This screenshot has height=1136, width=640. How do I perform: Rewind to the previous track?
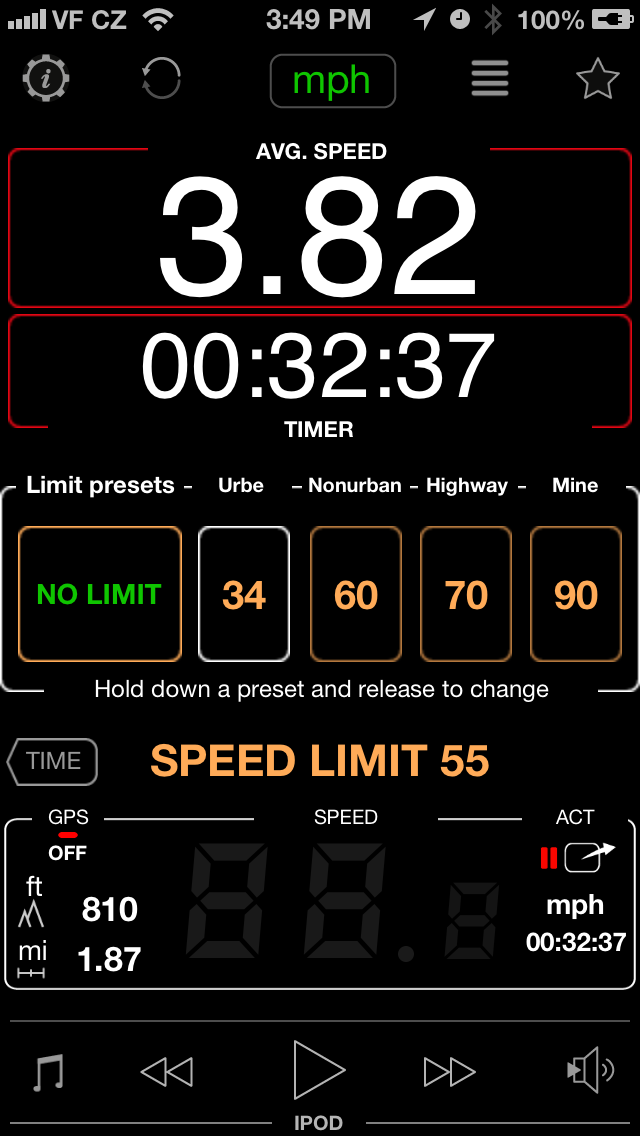tap(166, 1072)
